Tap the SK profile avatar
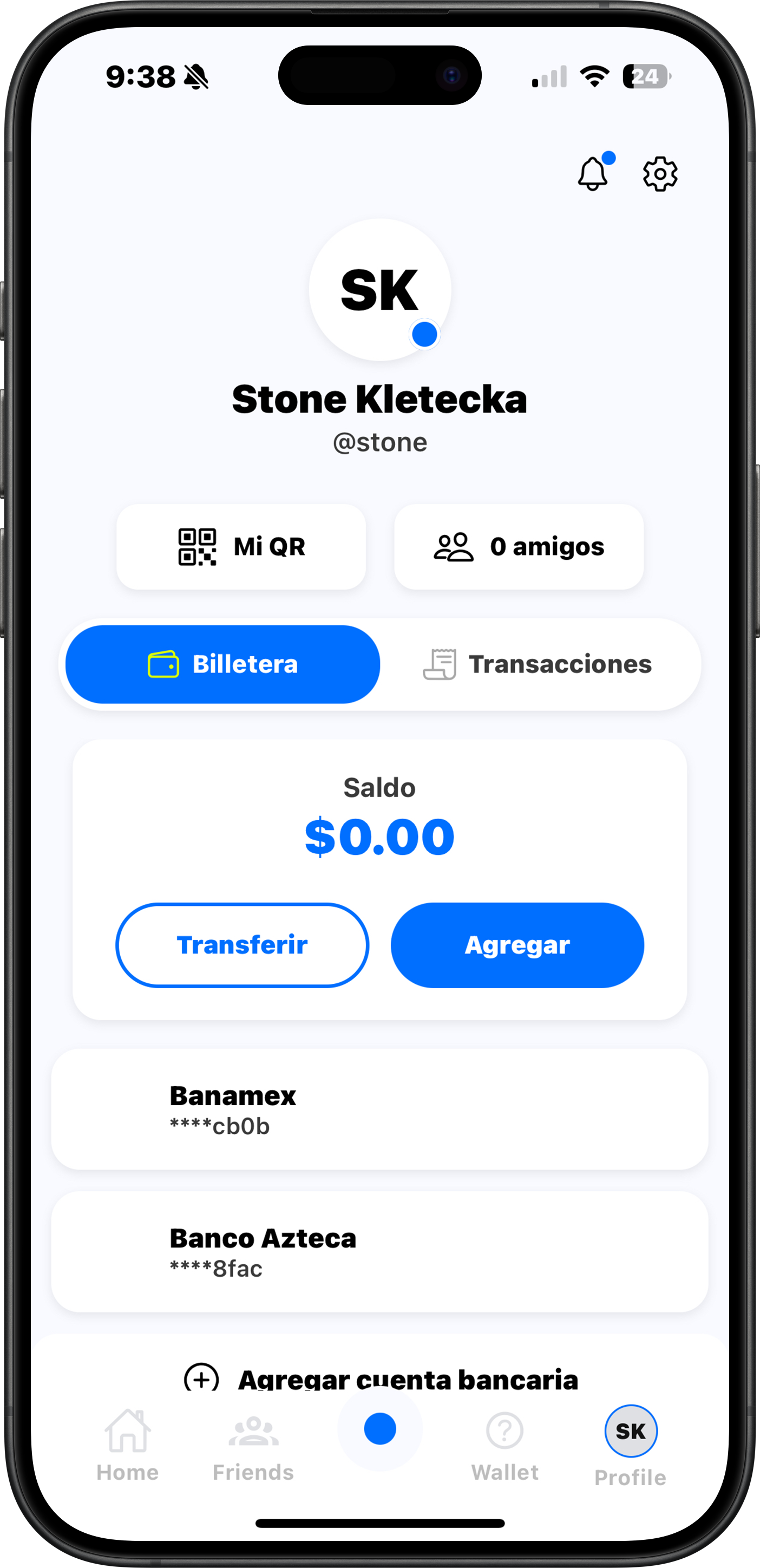This screenshot has width=760, height=1568. click(379, 290)
